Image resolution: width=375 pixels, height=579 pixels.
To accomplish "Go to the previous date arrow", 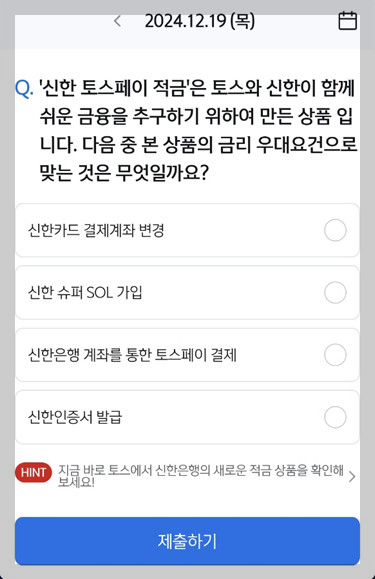I will point(117,21).
